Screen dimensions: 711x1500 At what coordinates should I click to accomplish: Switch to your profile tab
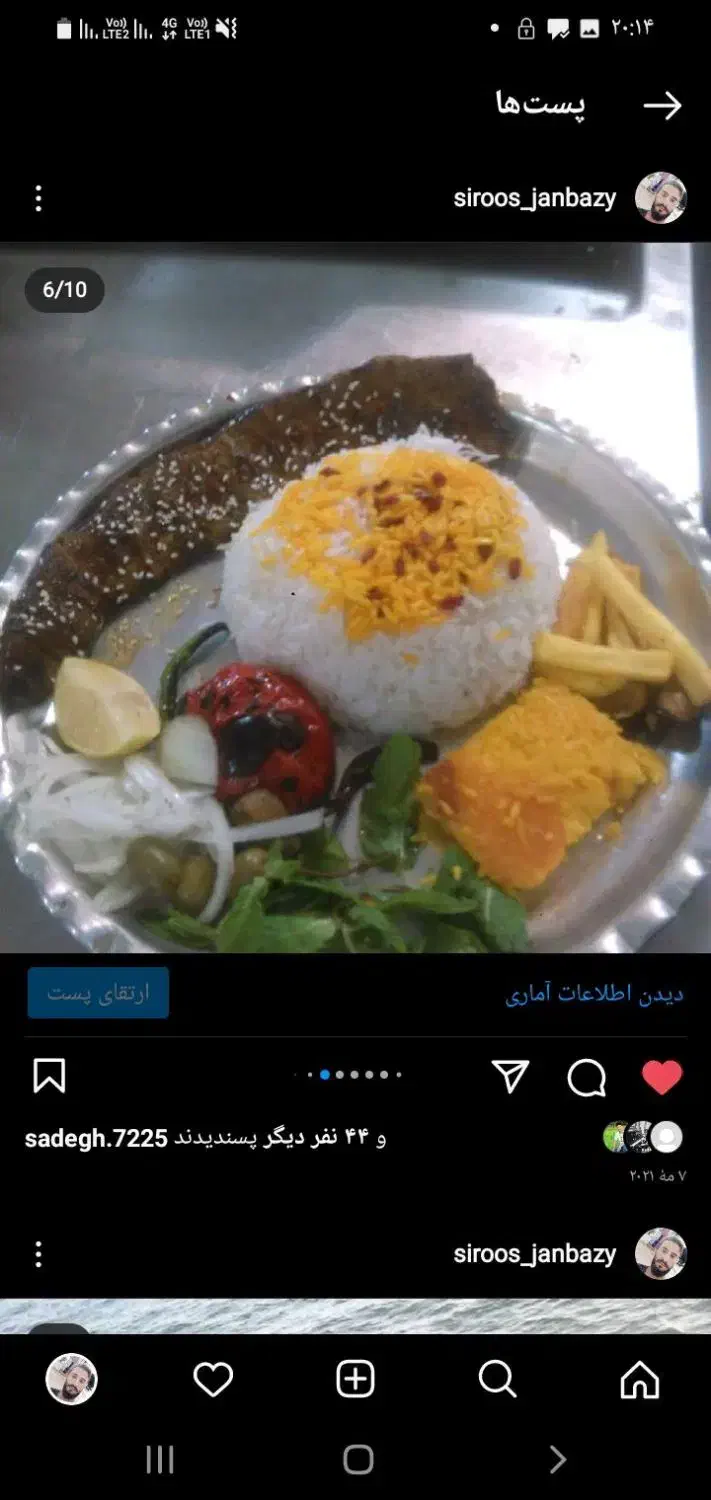point(71,1380)
